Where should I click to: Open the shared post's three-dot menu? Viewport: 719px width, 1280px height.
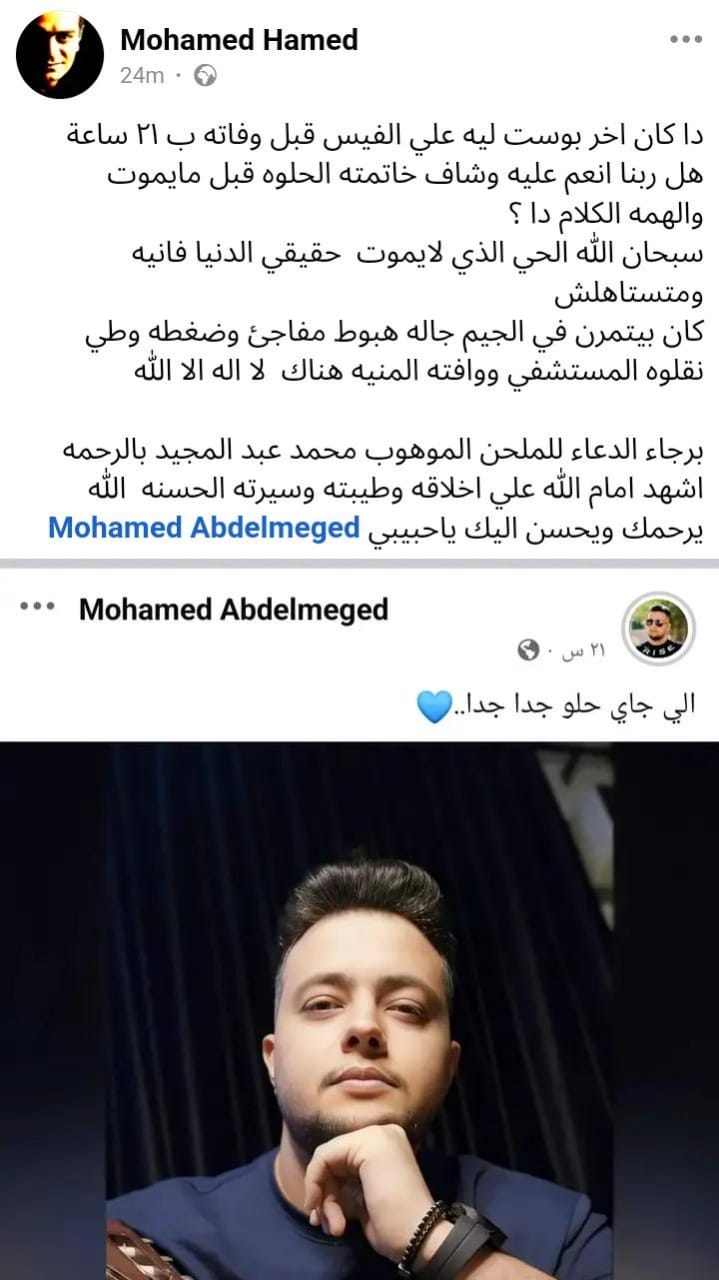coord(37,608)
